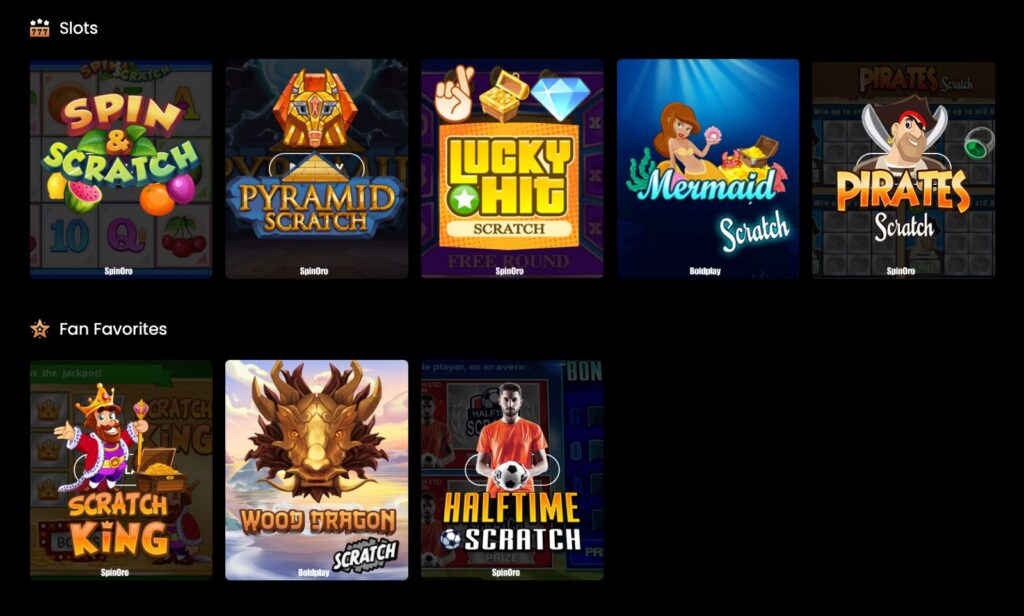Image resolution: width=1024 pixels, height=616 pixels.
Task: Play the Pirates Scratch game
Action: [x=903, y=168]
